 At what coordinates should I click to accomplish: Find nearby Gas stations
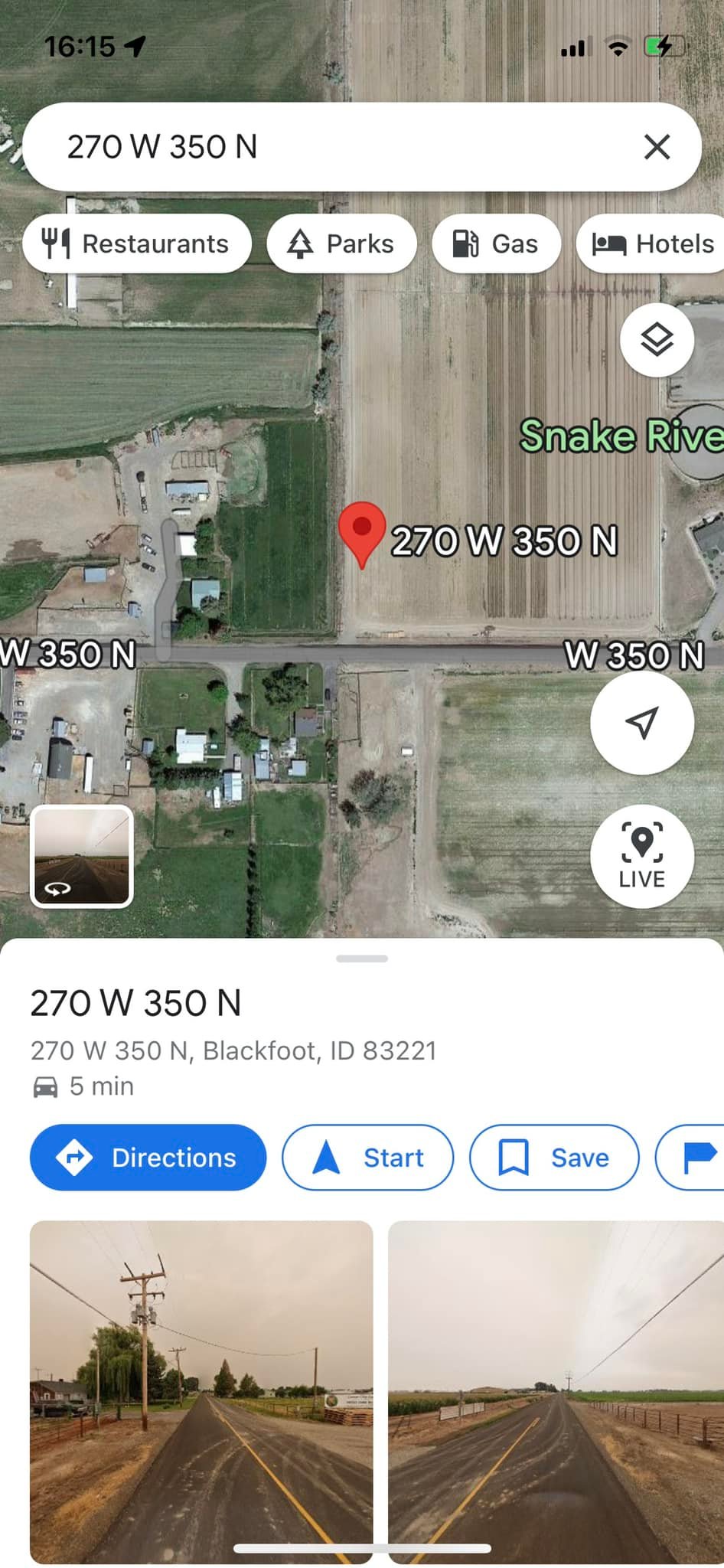coord(496,243)
